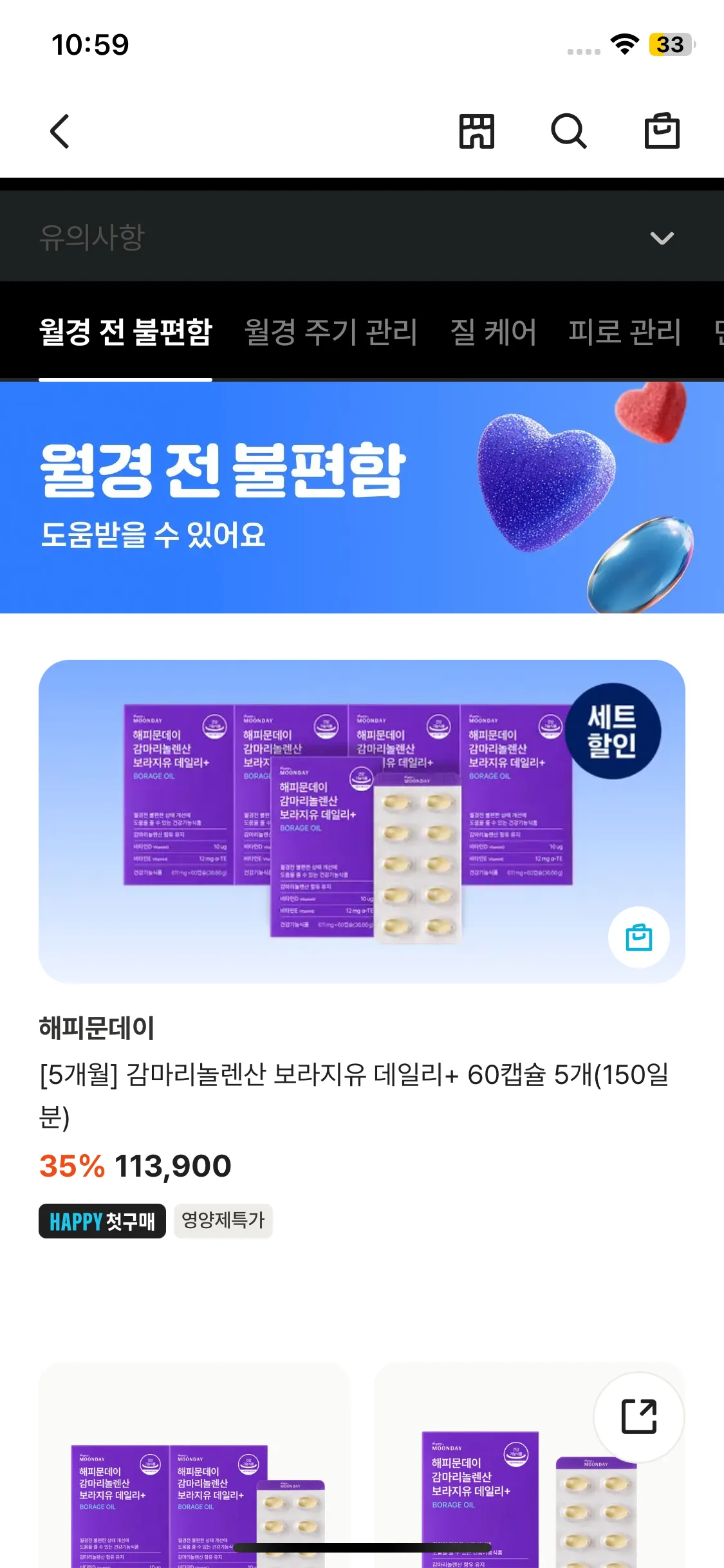The height and width of the screenshot is (1568, 724).
Task: Switch to the 월경 주기 관리 tab
Action: pyautogui.click(x=331, y=332)
